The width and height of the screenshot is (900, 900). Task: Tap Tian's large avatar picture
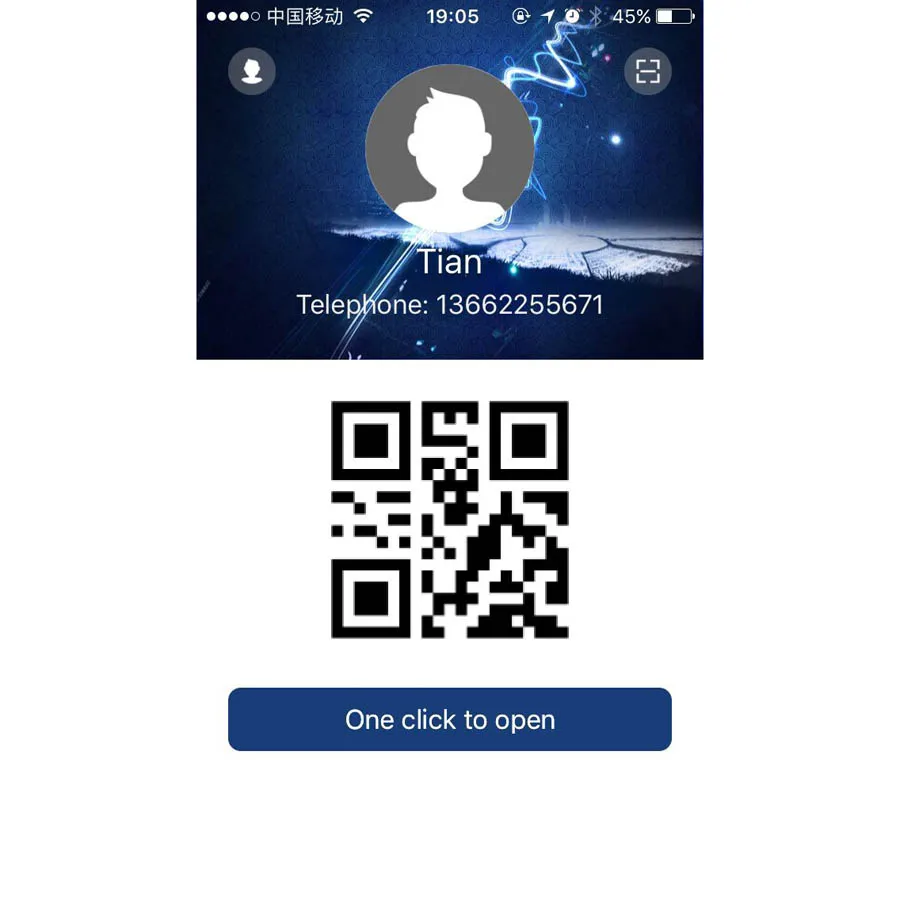(449, 149)
